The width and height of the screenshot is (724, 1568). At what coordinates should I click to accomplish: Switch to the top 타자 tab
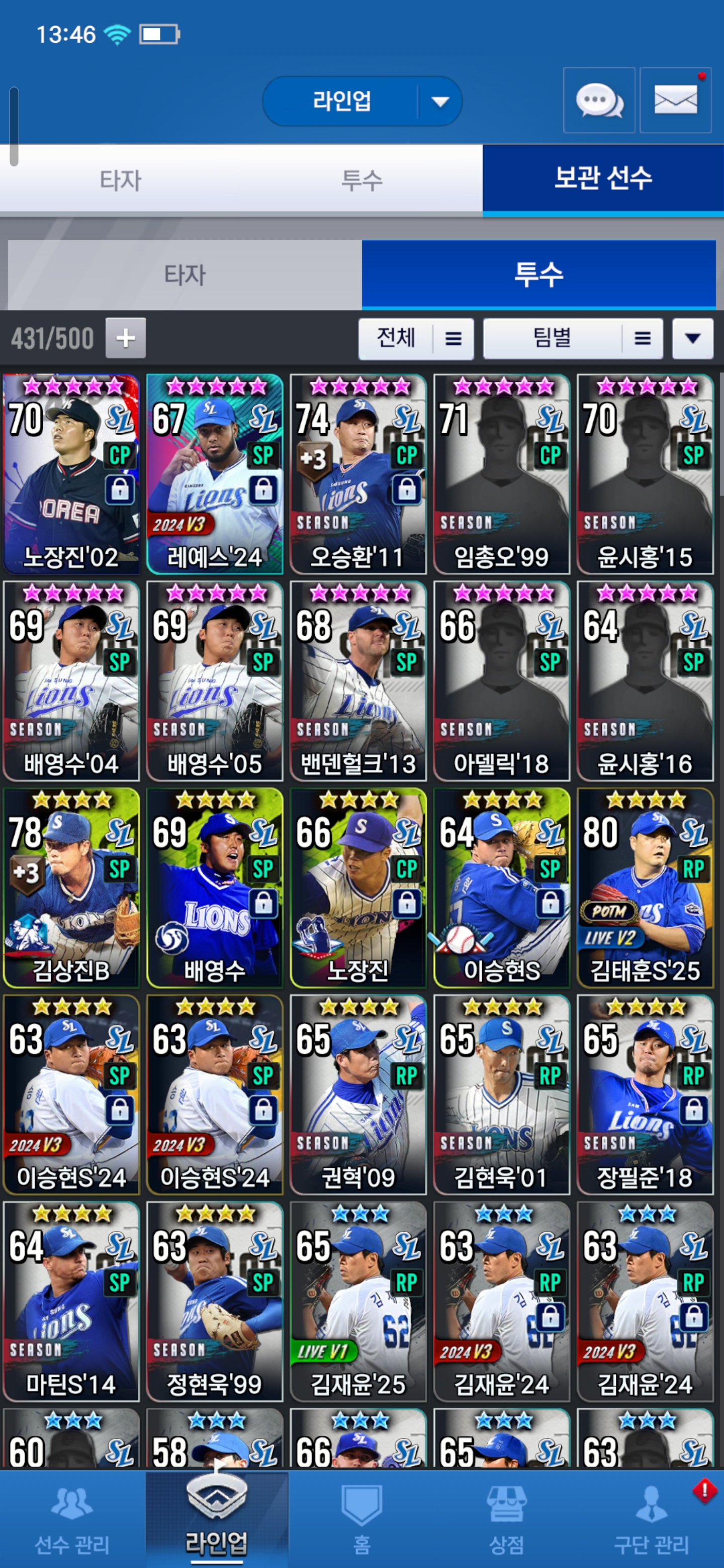pos(121,180)
